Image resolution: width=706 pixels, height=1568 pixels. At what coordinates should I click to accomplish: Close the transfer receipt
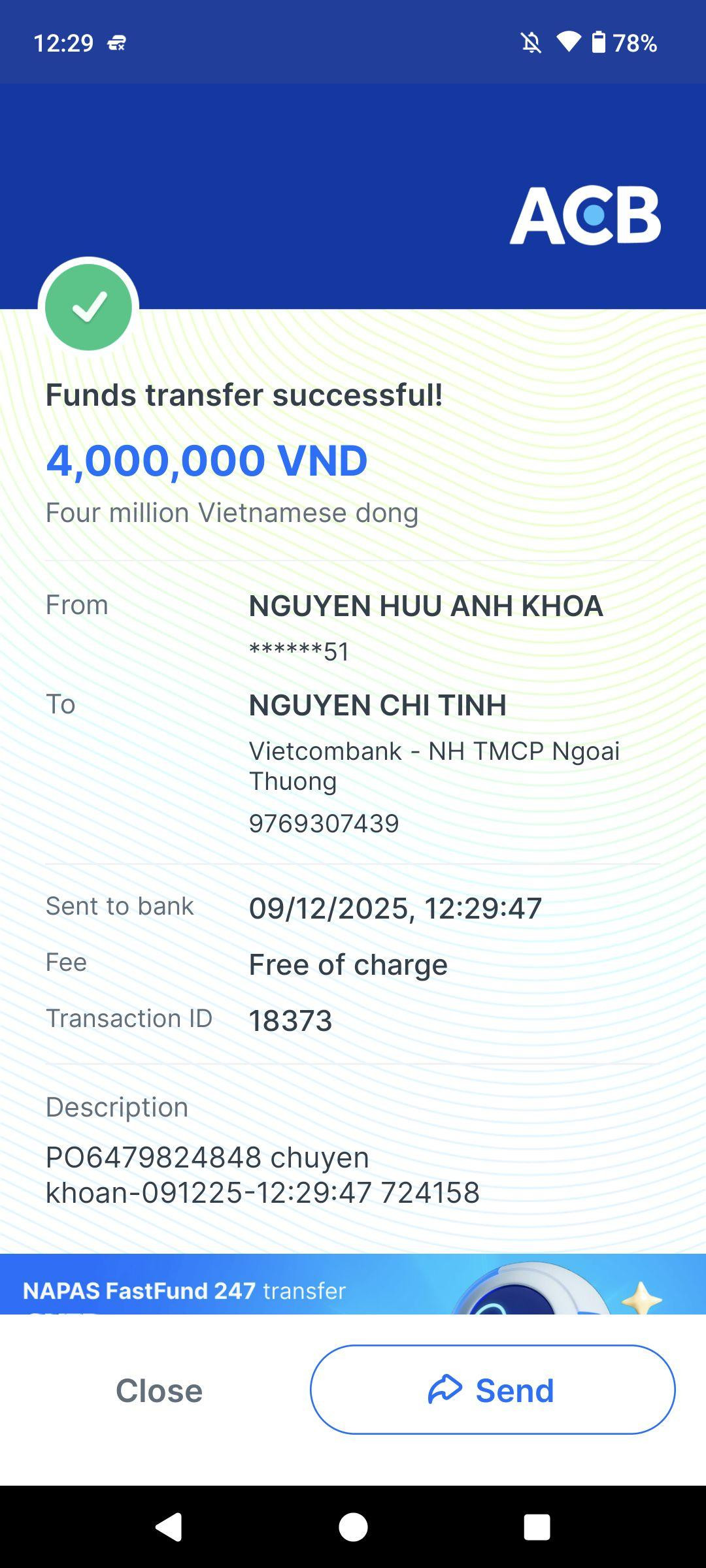[159, 1390]
